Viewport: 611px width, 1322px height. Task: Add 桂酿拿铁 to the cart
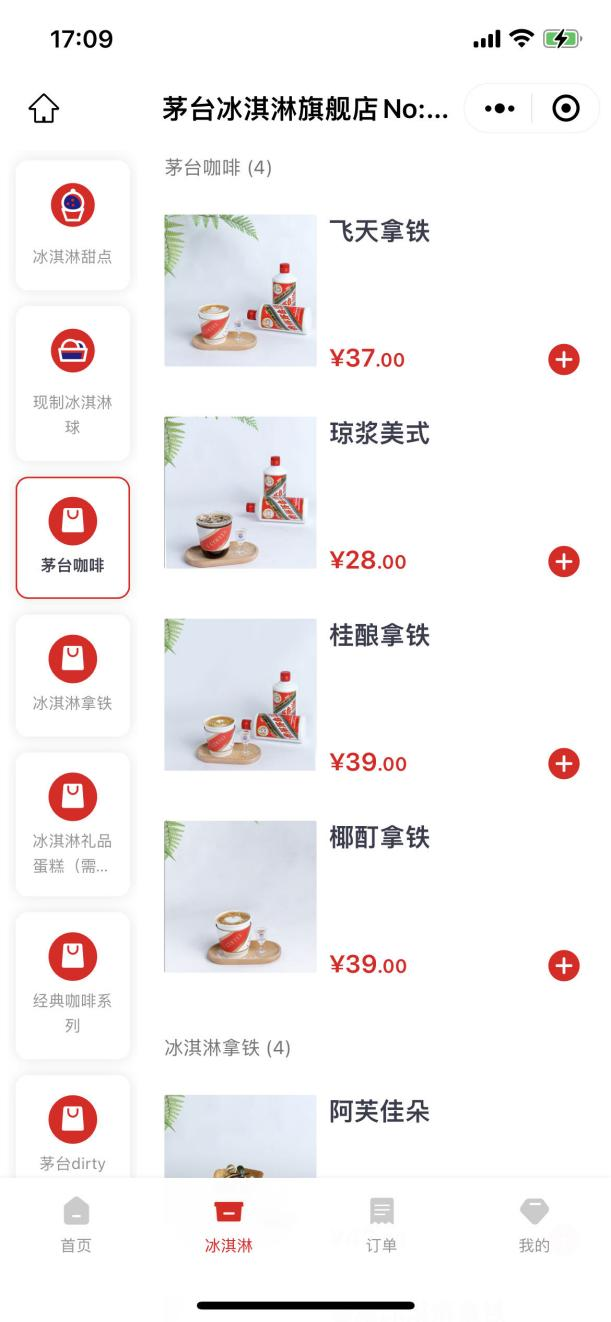564,763
